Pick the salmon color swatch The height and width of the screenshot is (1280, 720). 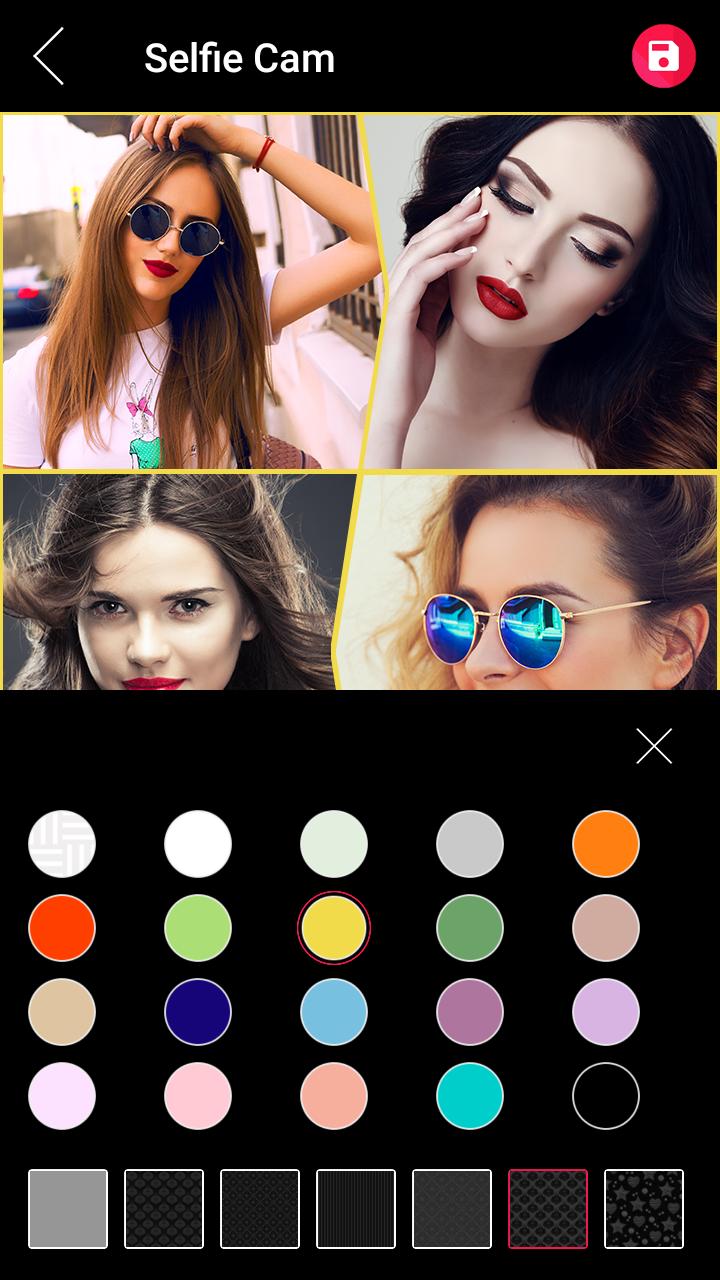click(x=334, y=1096)
